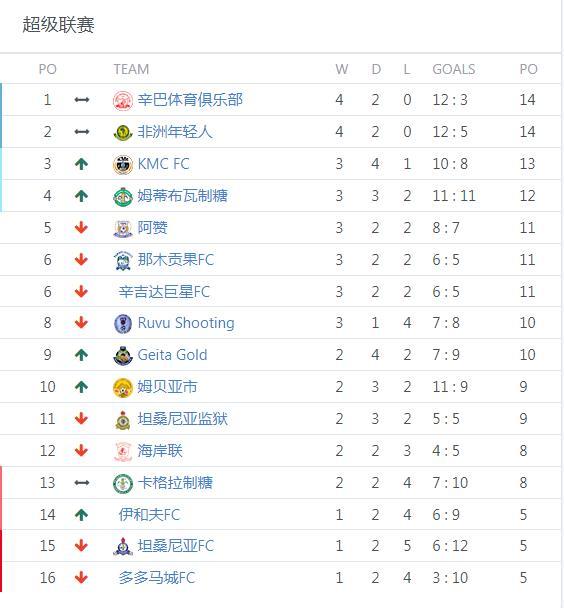564x608 pixels.
Task: Open Geita Gold team page
Action: pyautogui.click(x=172, y=355)
